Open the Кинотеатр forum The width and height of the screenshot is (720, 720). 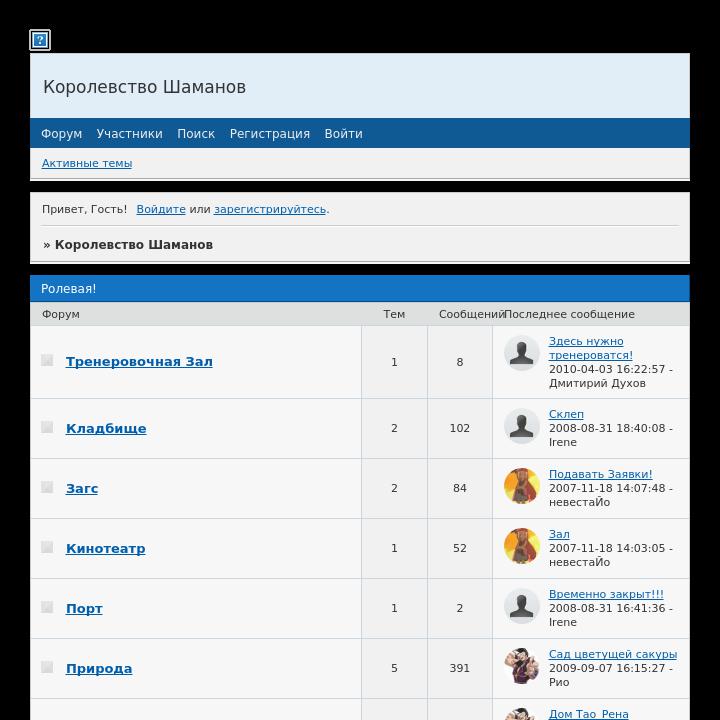tap(105, 548)
